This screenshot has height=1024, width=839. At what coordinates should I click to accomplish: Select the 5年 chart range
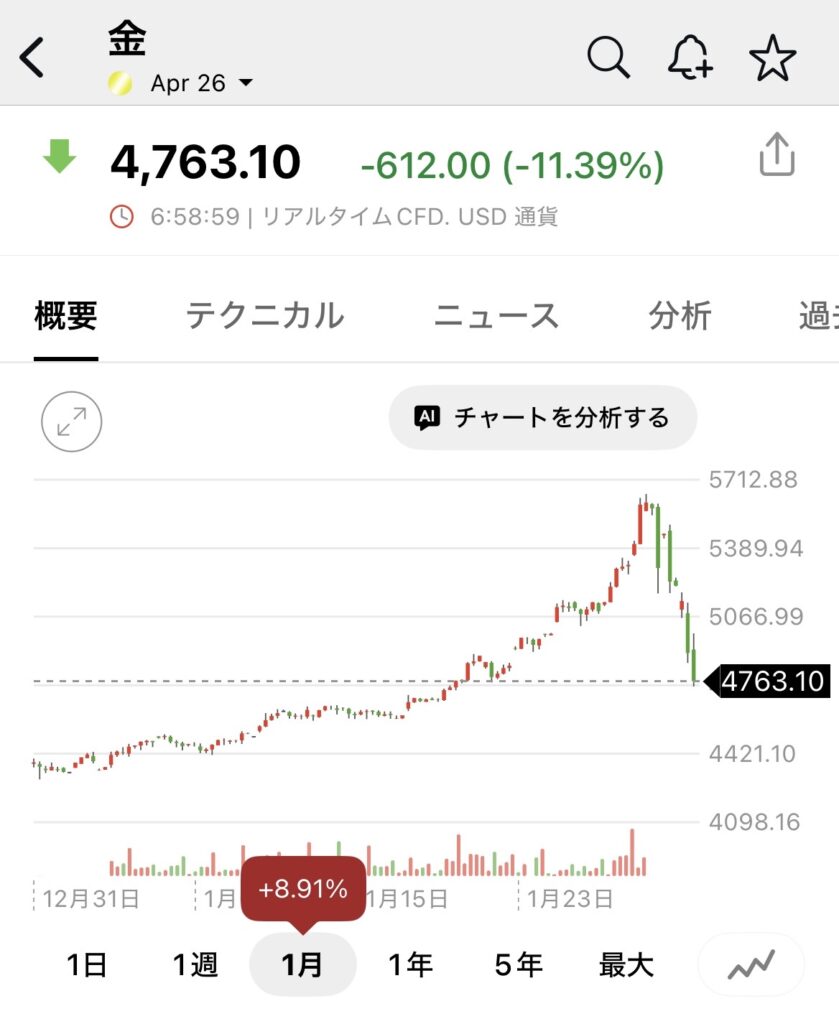pos(518,965)
